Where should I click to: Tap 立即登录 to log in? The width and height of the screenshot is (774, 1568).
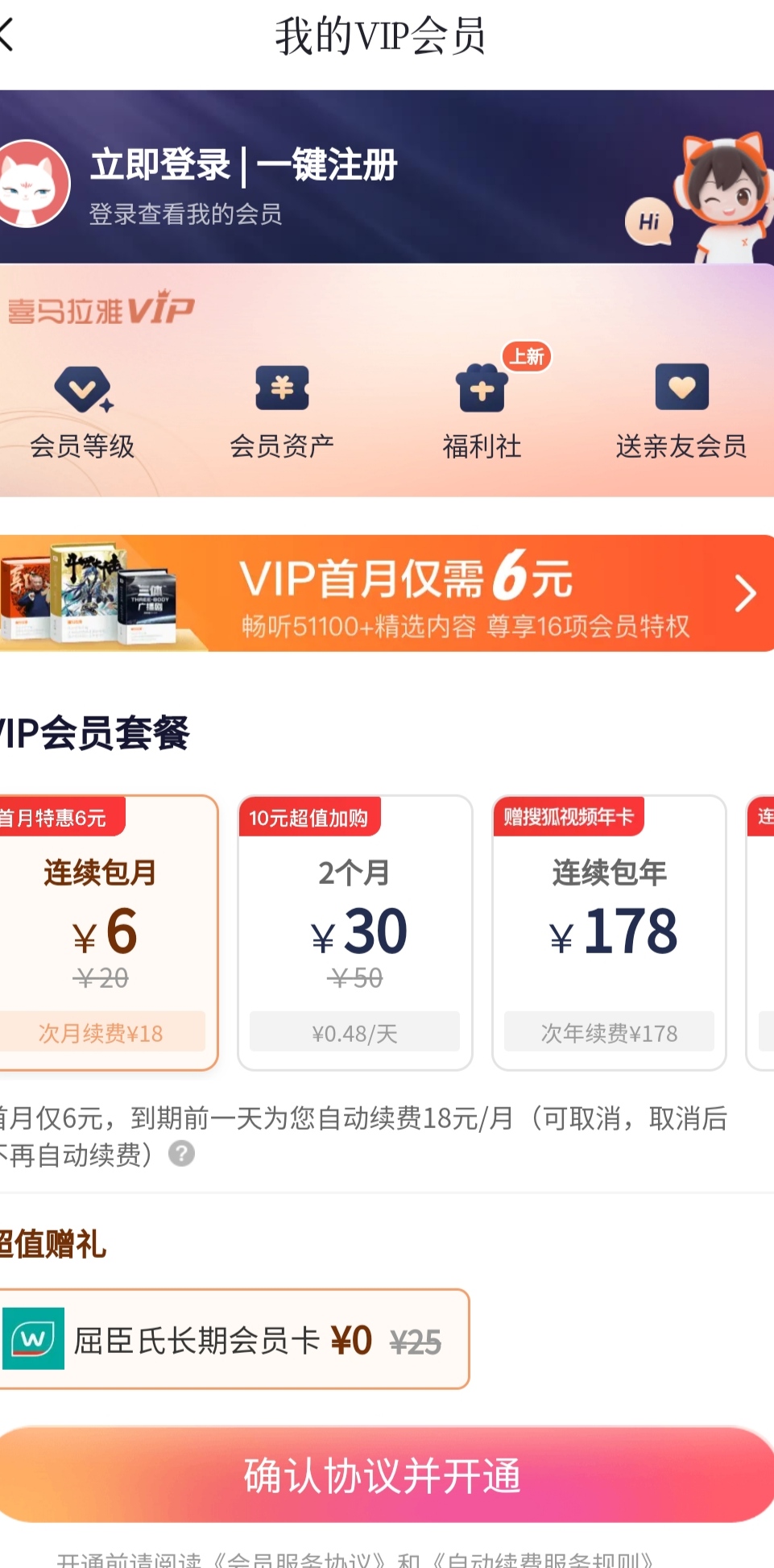pos(161,165)
